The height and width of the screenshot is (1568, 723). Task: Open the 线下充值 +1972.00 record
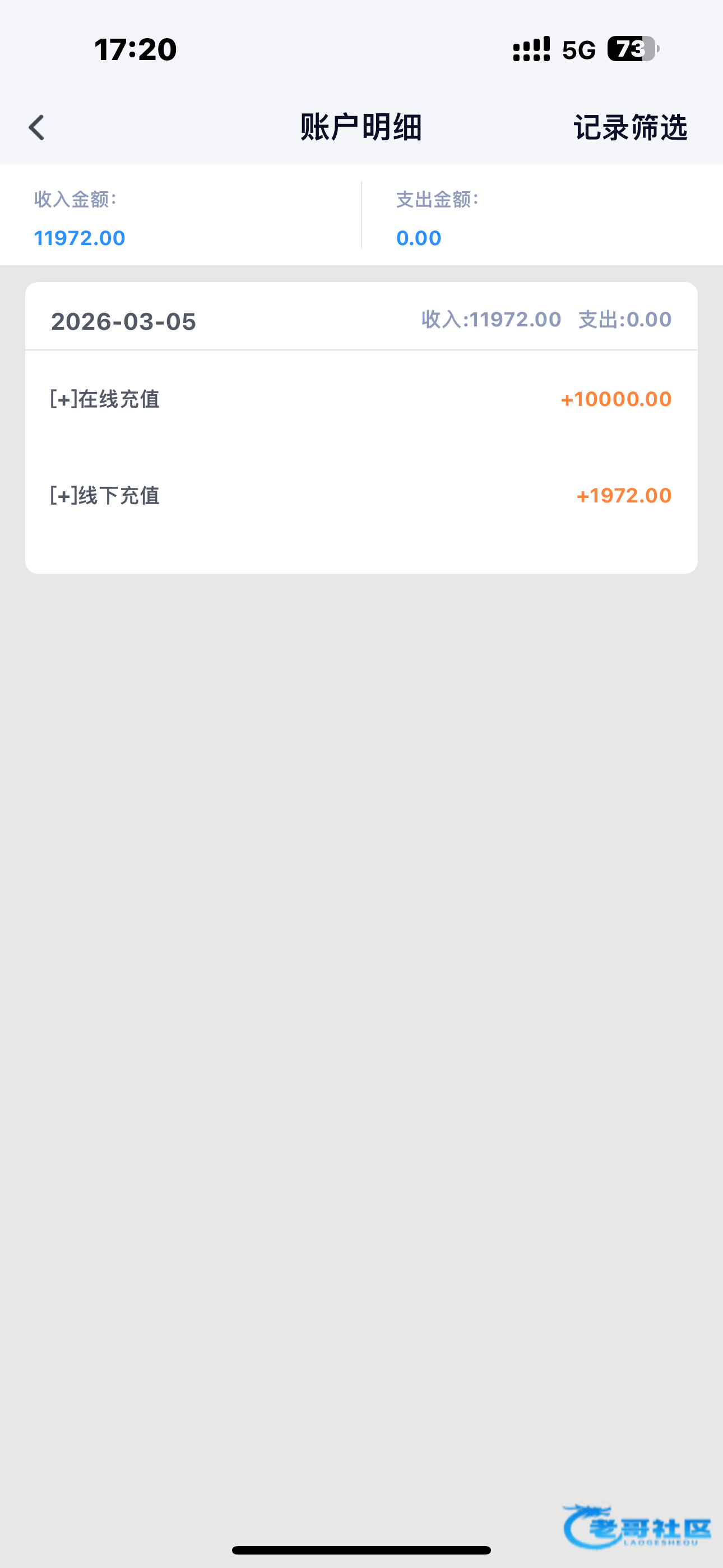click(x=361, y=496)
